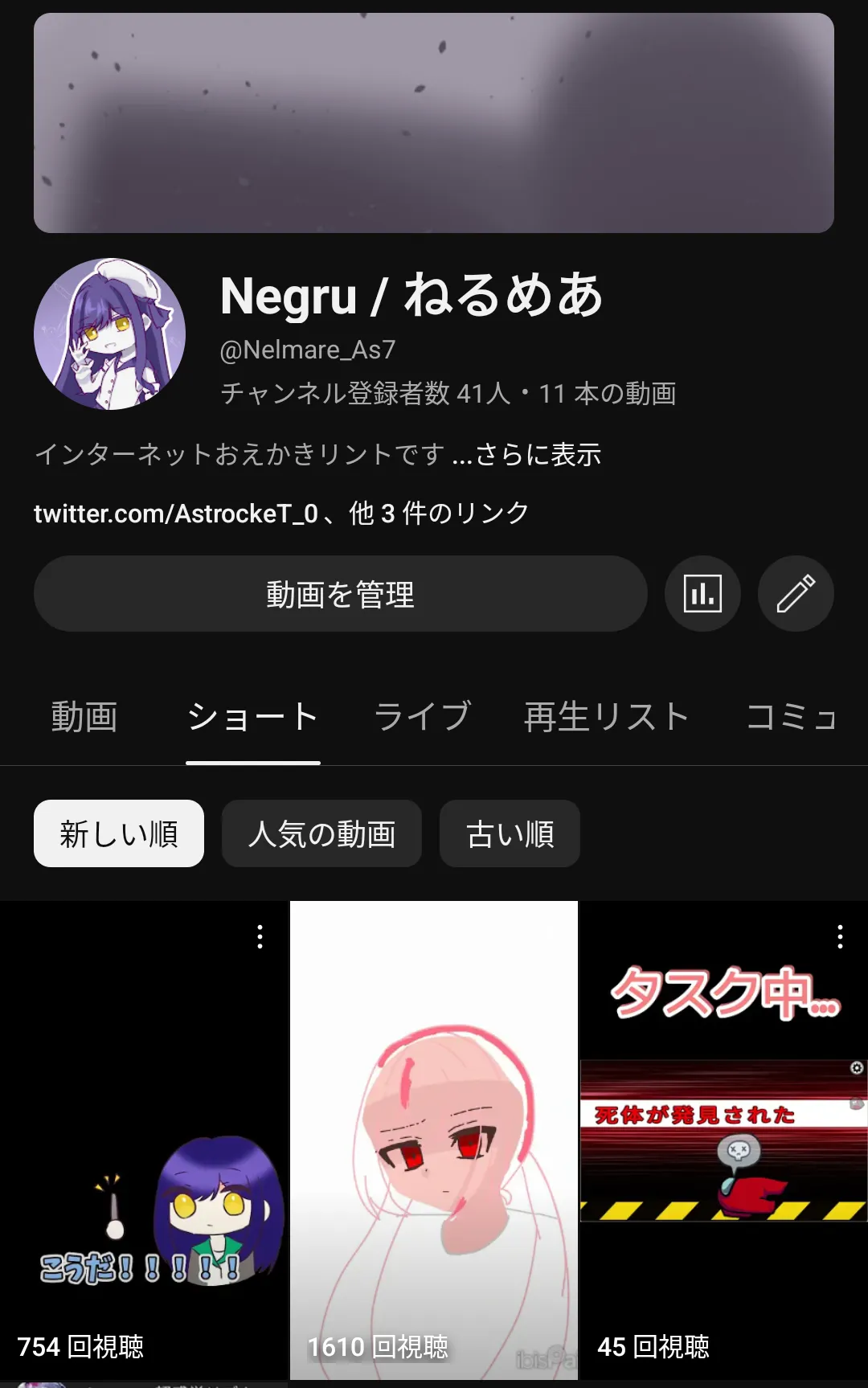This screenshot has width=868, height=1388.
Task: Filter by 人気の動画 chip
Action: [321, 833]
